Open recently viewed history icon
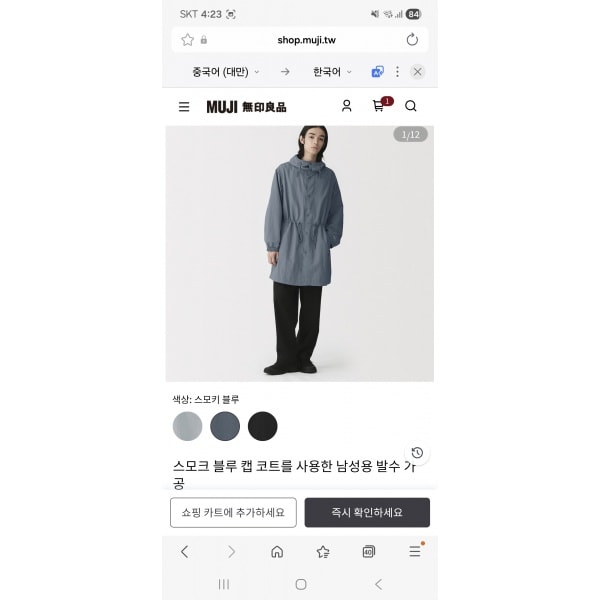This screenshot has width=600, height=600. [417, 453]
